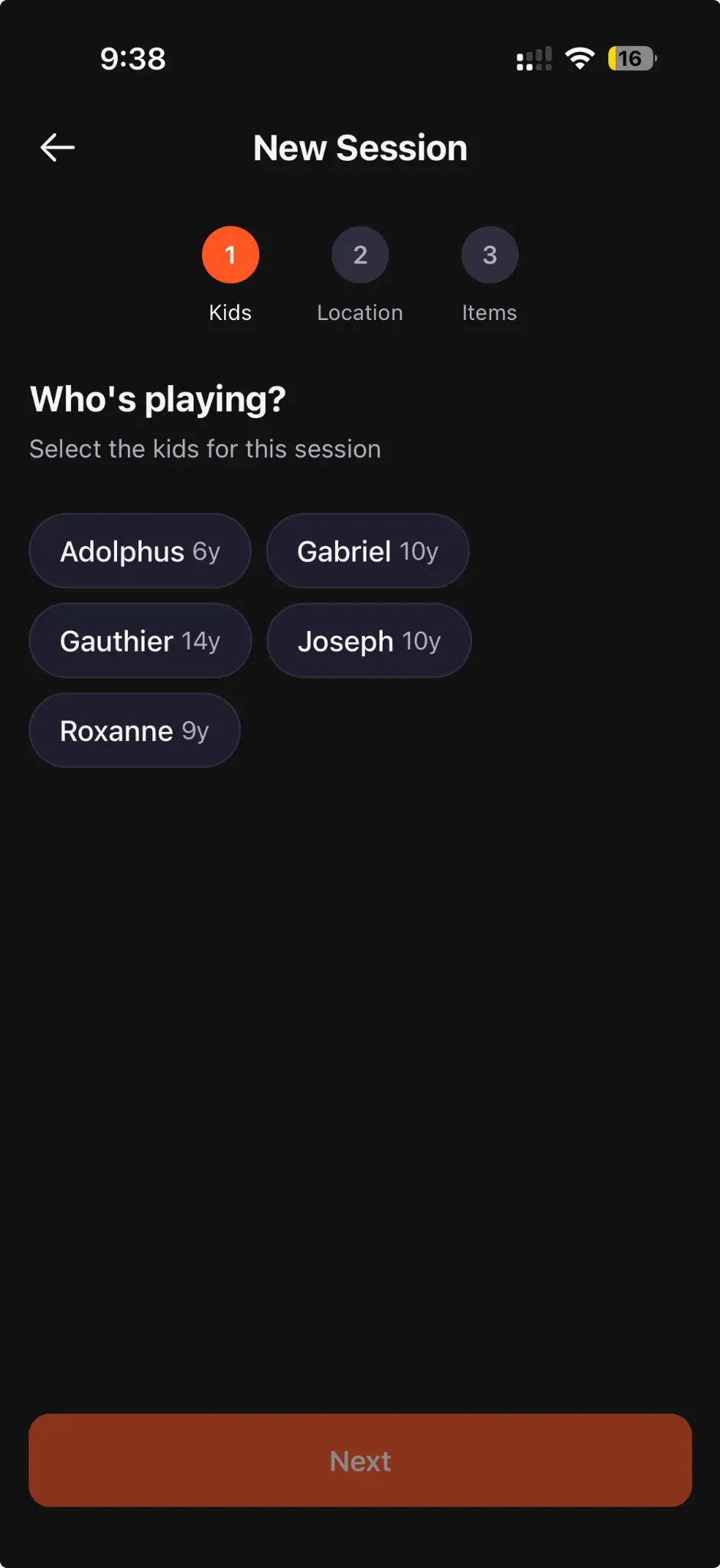Select Roxanne's chip for the session

(x=135, y=730)
